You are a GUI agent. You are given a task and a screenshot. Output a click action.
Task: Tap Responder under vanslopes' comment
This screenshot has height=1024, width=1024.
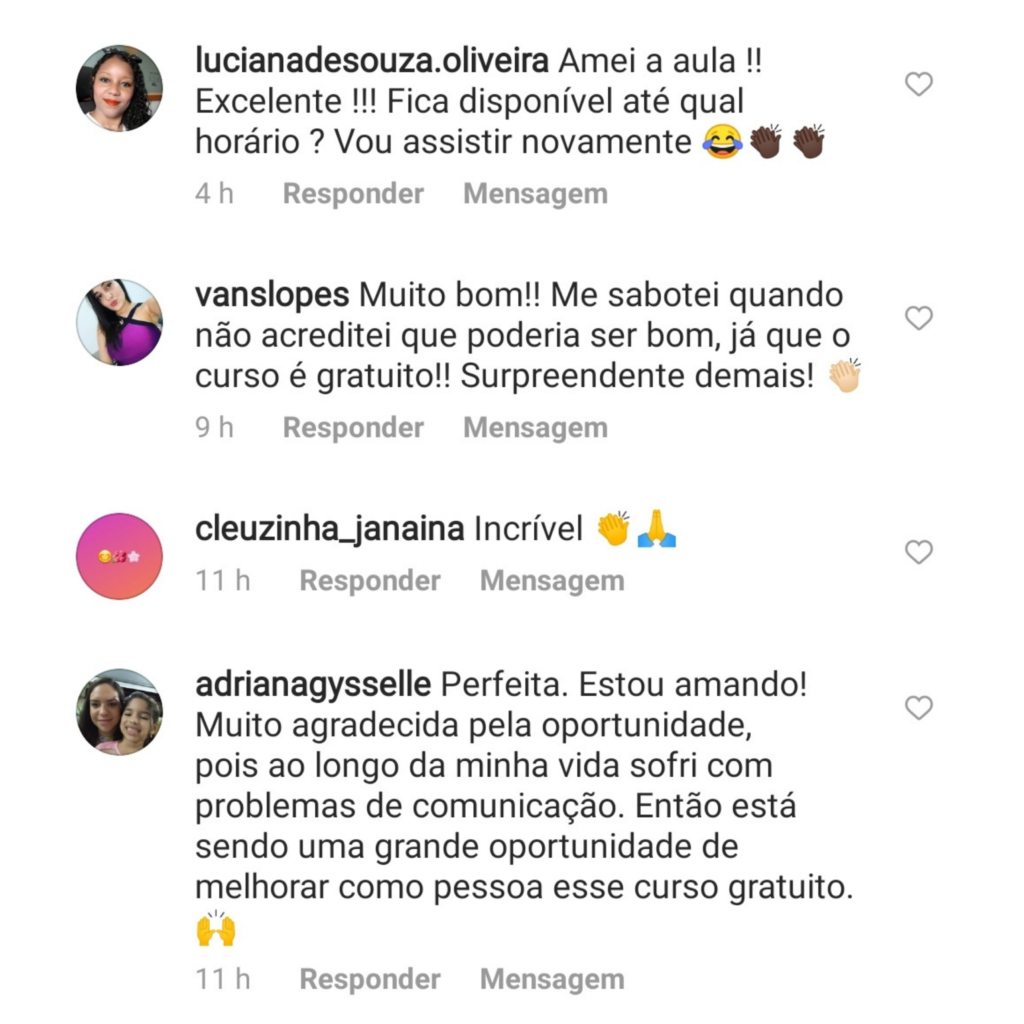point(353,428)
